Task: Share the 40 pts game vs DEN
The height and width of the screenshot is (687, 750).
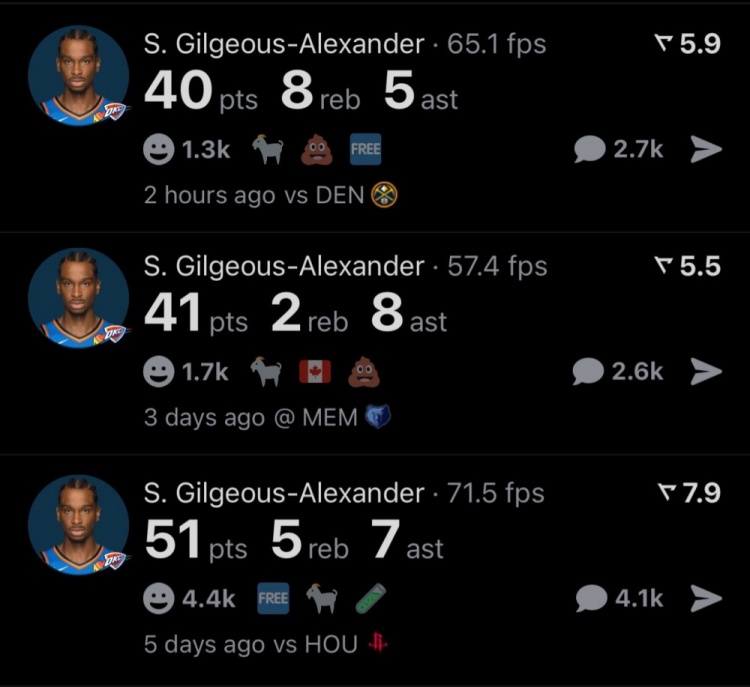Action: [x=706, y=150]
